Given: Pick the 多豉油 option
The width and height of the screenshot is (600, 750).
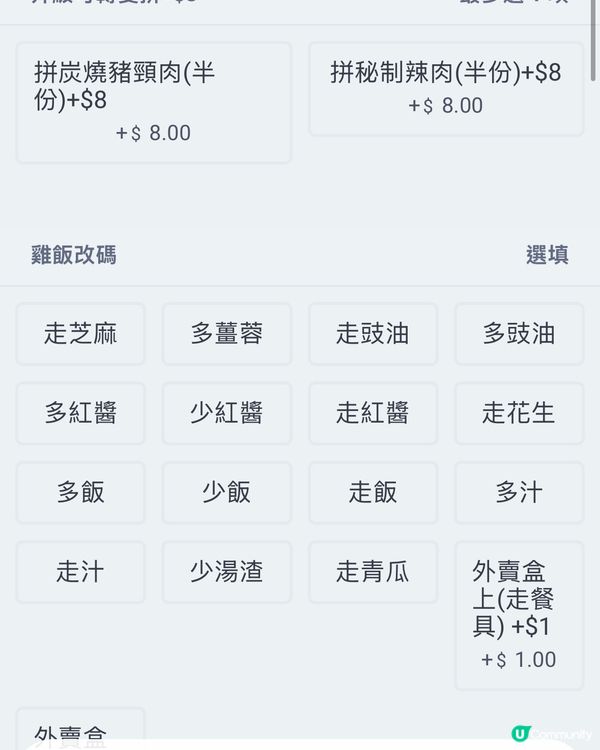Looking at the screenshot, I should coord(519,334).
